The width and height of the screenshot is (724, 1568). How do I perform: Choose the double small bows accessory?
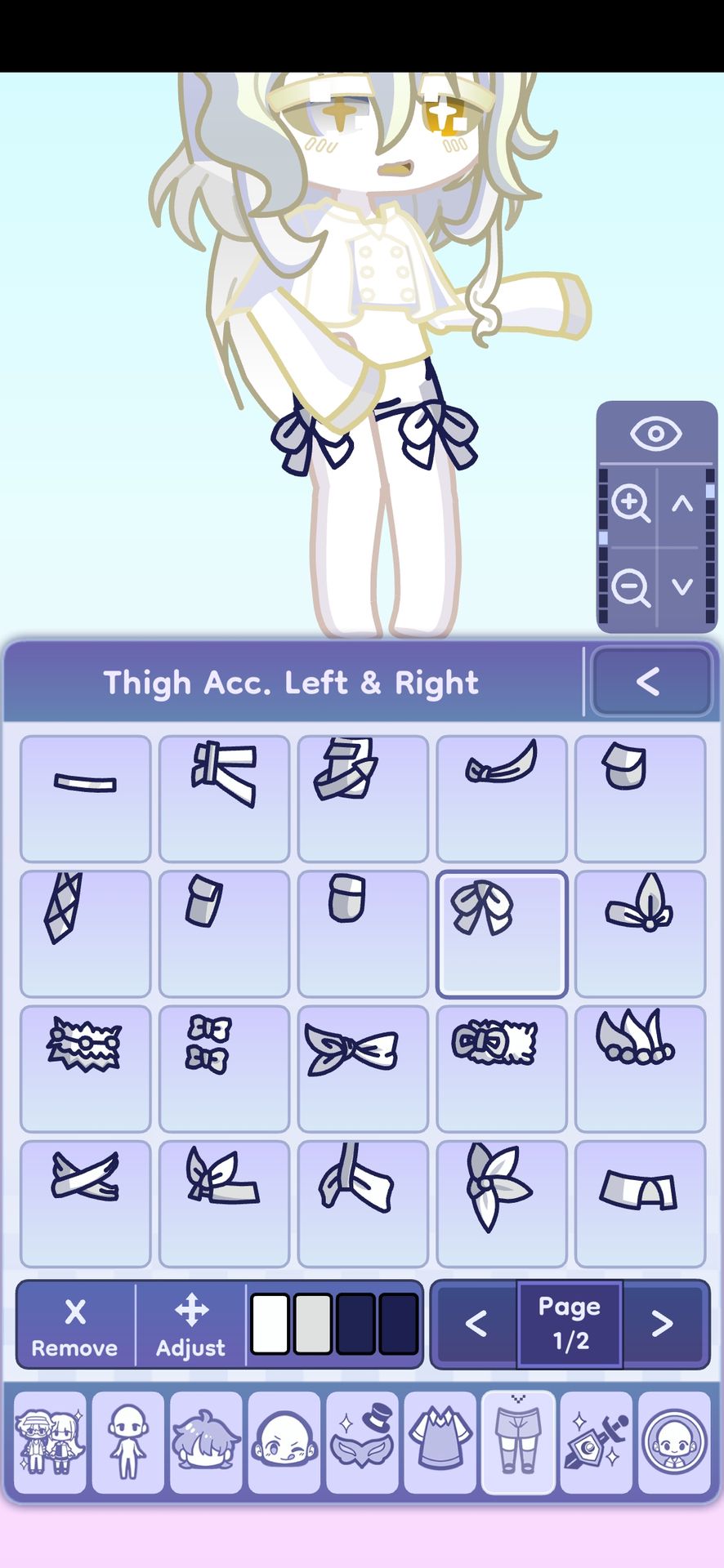point(224,1069)
